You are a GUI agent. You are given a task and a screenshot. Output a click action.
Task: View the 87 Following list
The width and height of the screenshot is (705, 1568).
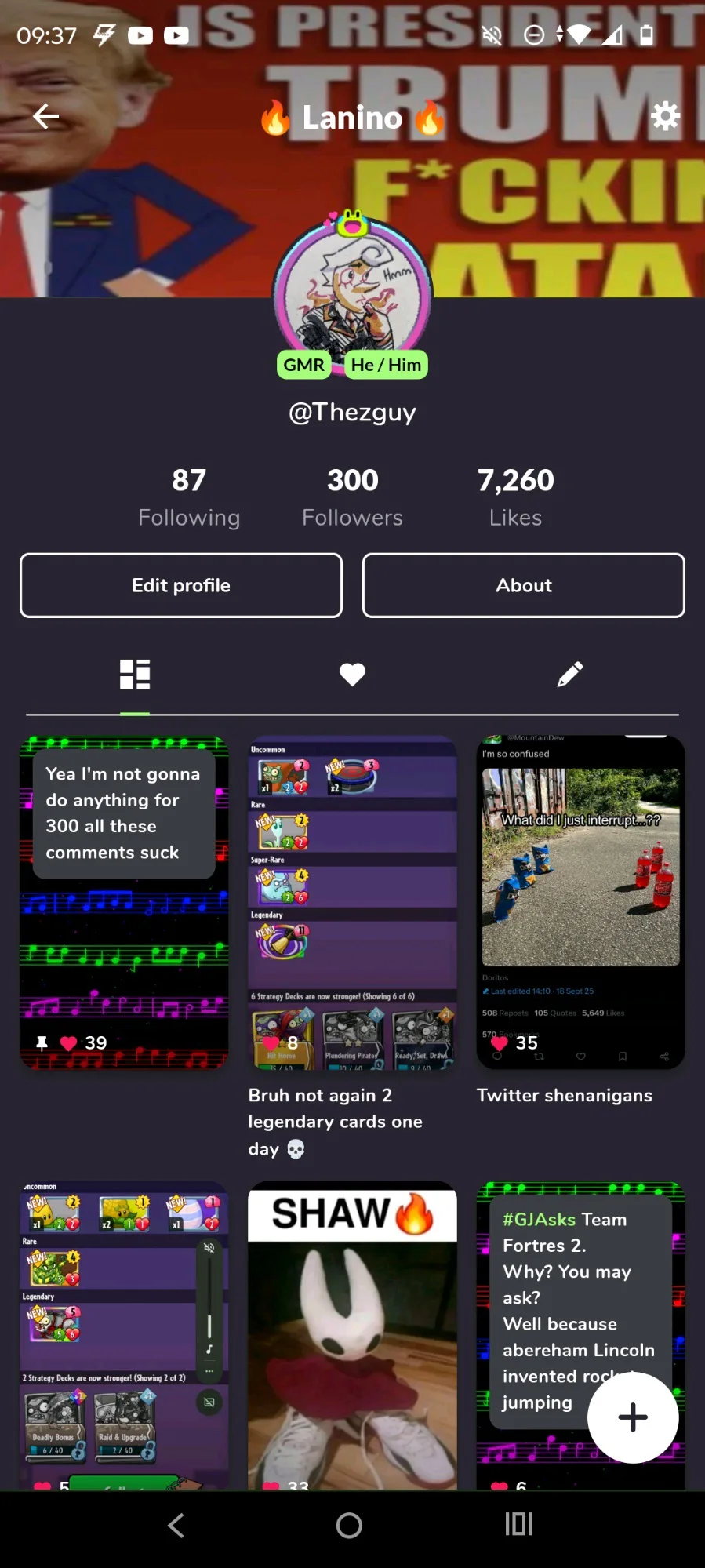pyautogui.click(x=189, y=497)
